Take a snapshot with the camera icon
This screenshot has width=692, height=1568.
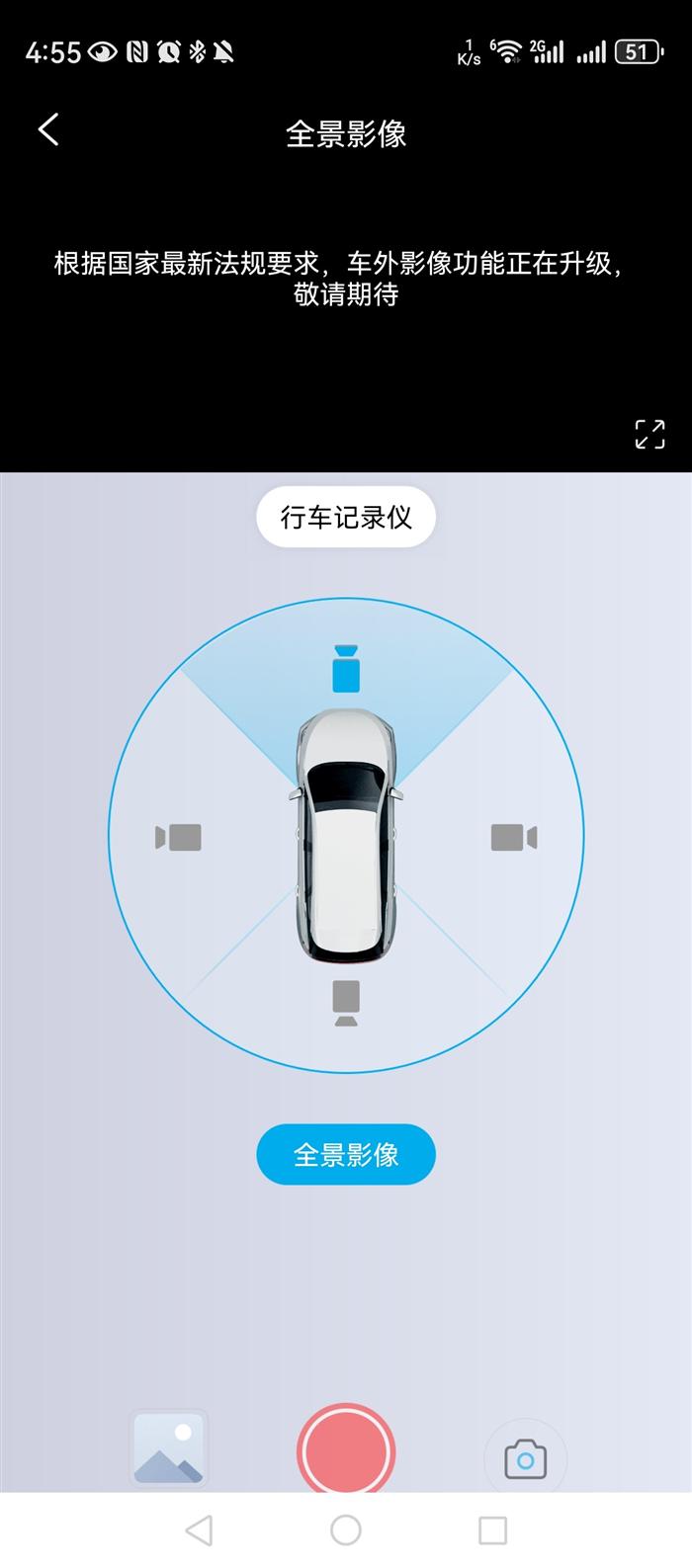tap(525, 1458)
